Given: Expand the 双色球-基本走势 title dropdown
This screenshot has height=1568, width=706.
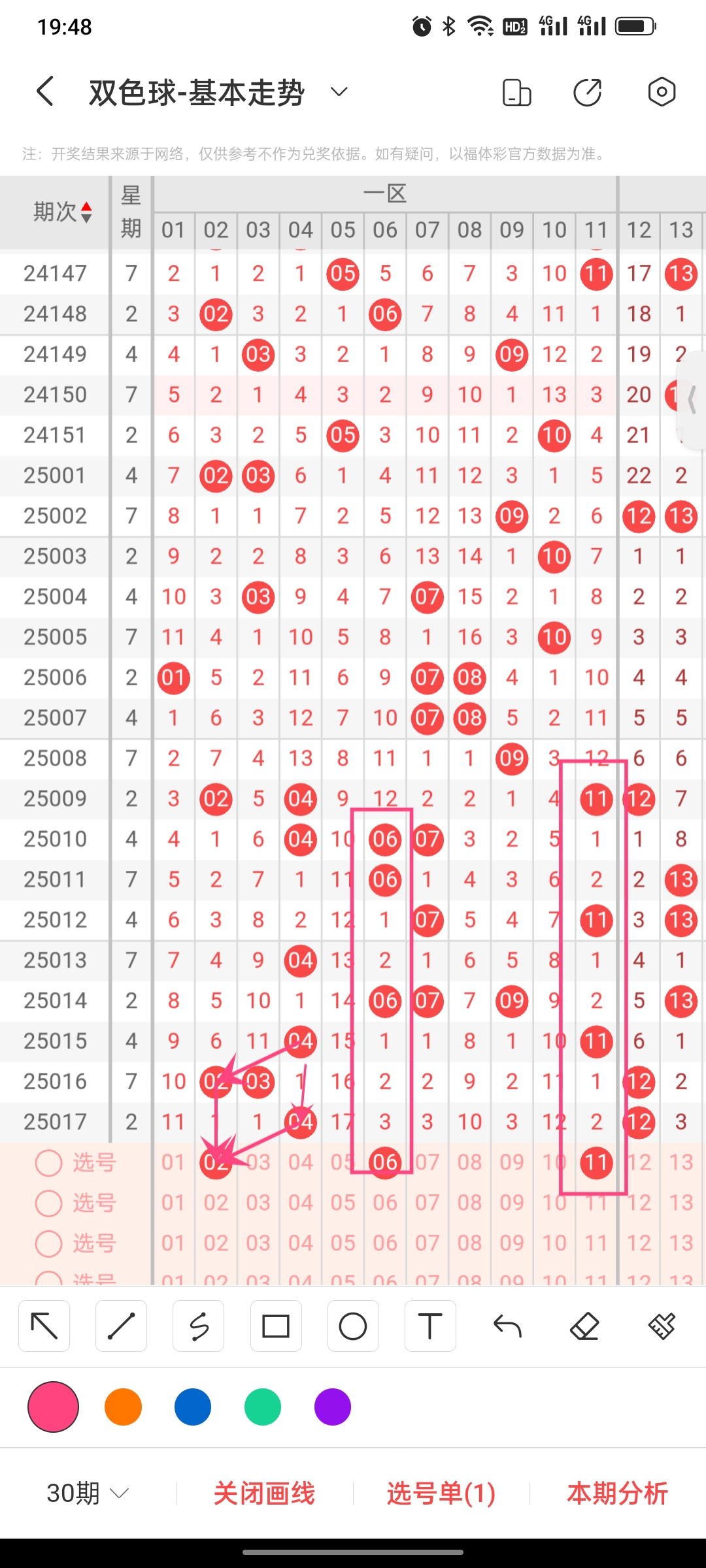Looking at the screenshot, I should pos(339,91).
